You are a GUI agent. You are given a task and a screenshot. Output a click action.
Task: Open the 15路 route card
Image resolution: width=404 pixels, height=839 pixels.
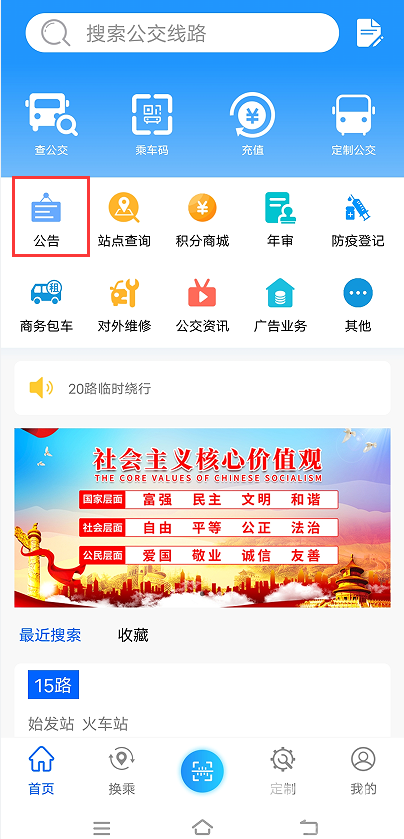[202, 701]
